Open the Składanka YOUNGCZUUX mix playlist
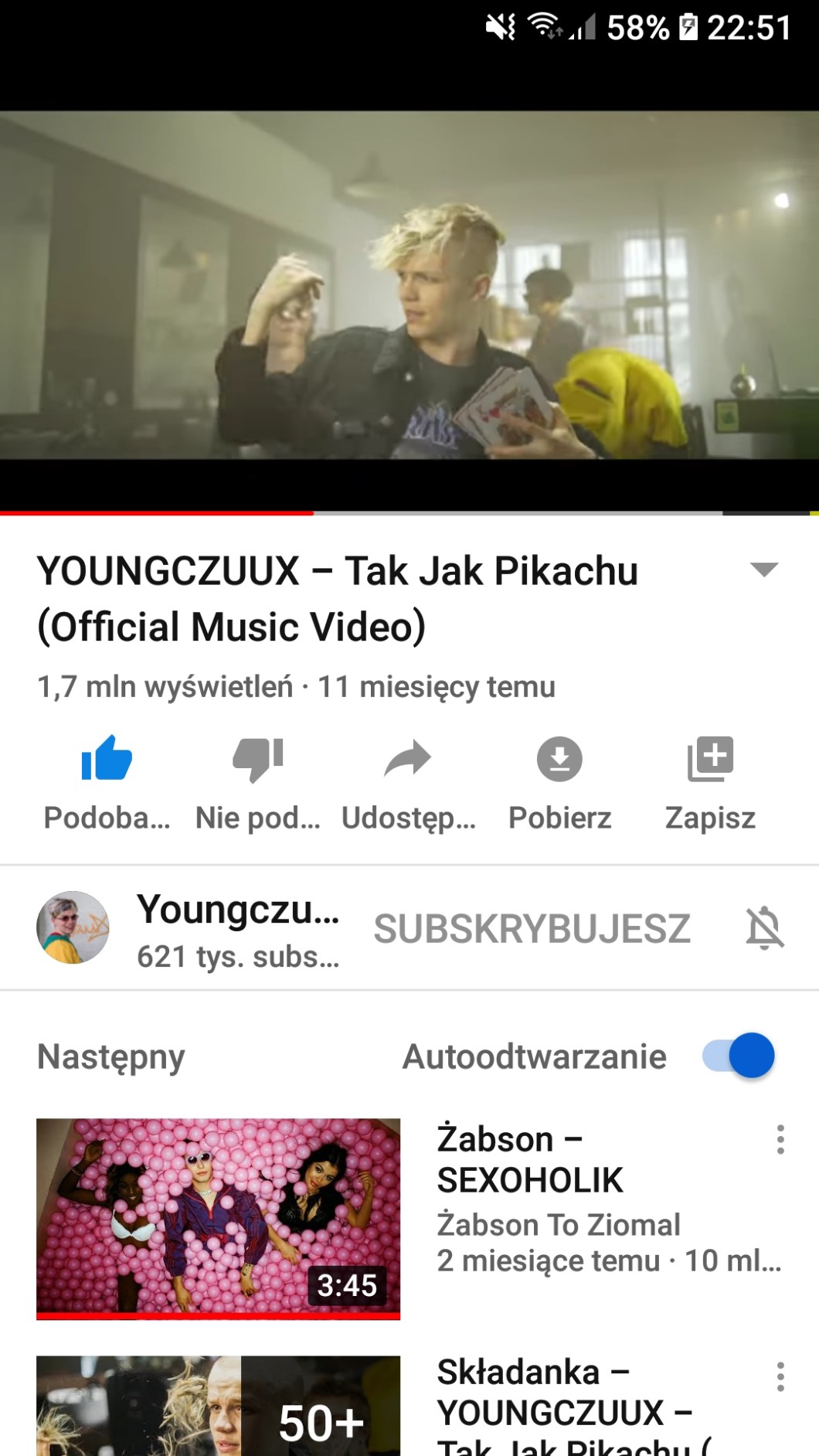The width and height of the screenshot is (819, 1456). pyautogui.click(x=218, y=1407)
